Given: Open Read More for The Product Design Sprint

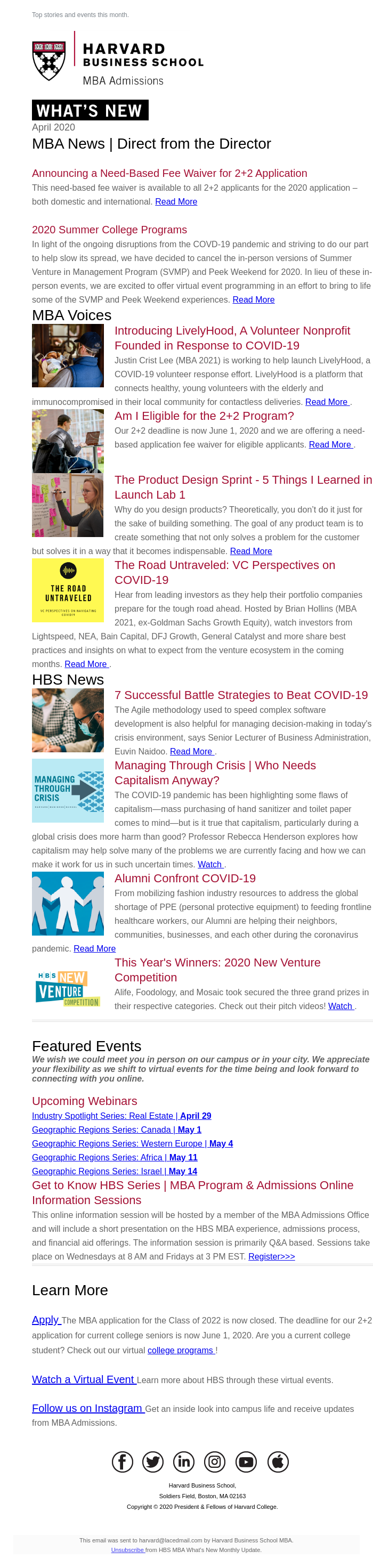Looking at the screenshot, I should 250,551.
